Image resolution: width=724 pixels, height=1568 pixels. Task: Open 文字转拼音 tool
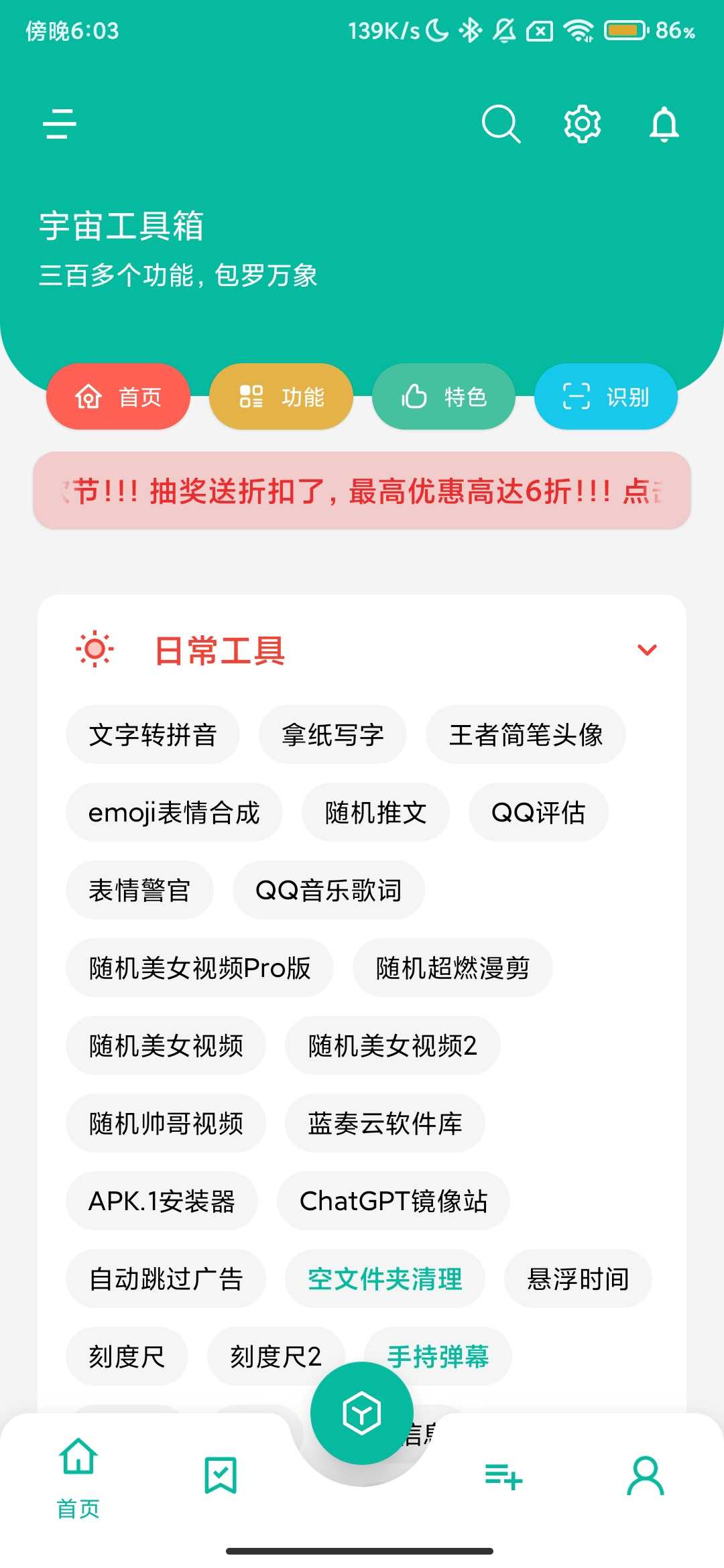(153, 734)
